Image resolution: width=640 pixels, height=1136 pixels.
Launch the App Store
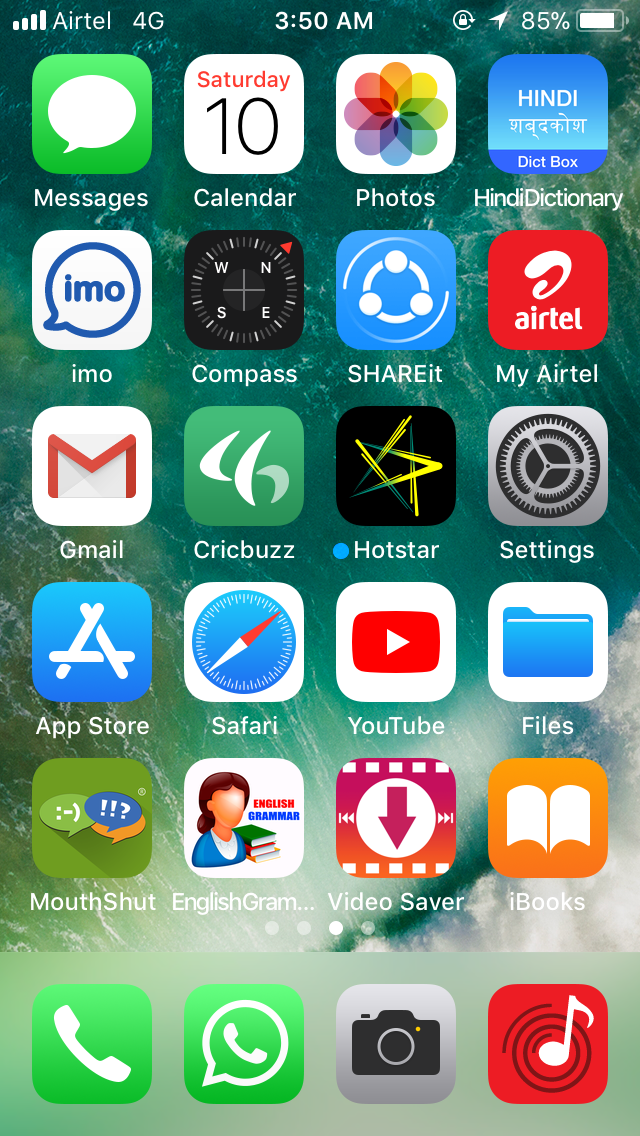point(92,642)
